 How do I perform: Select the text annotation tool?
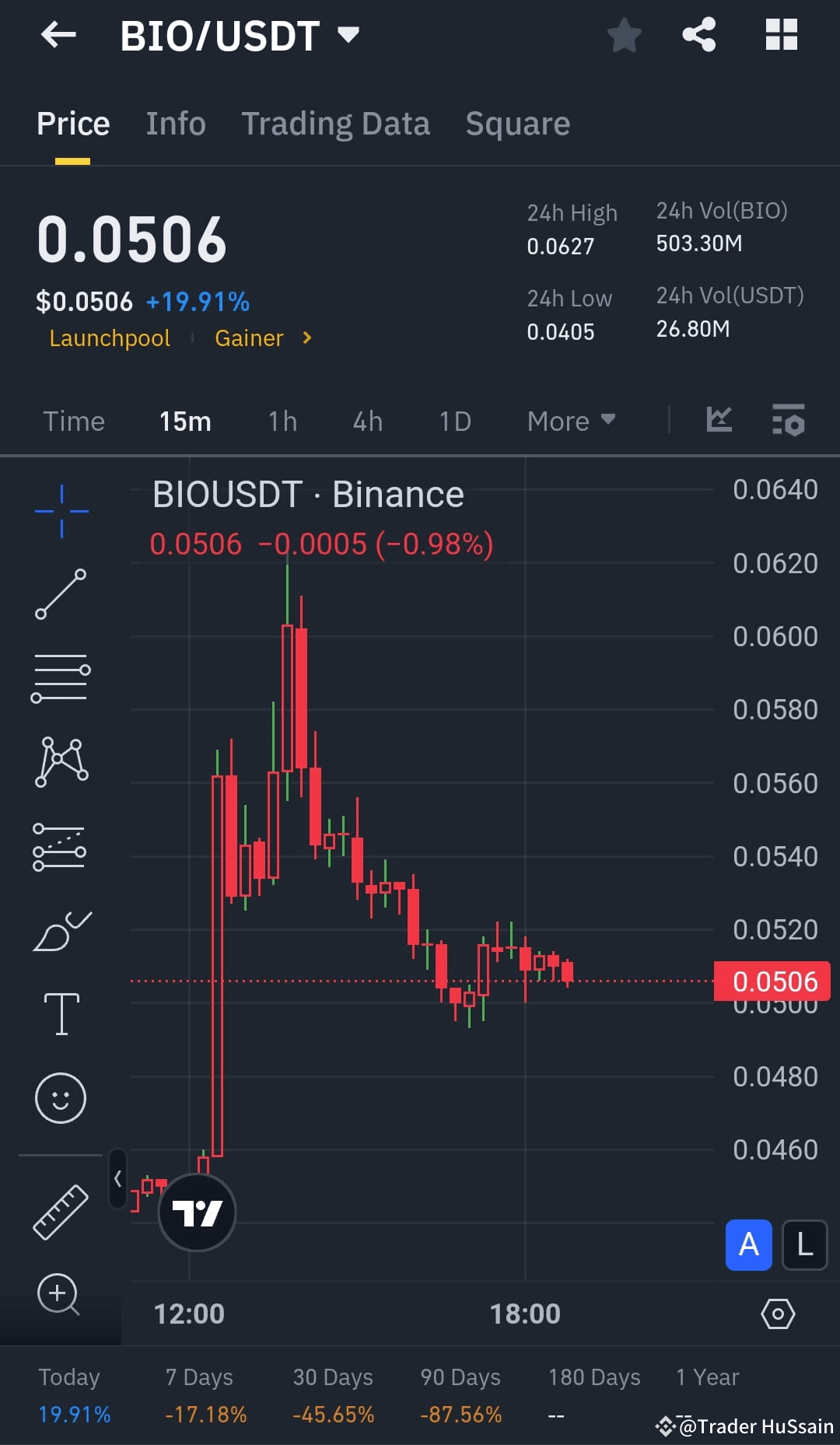61,1011
